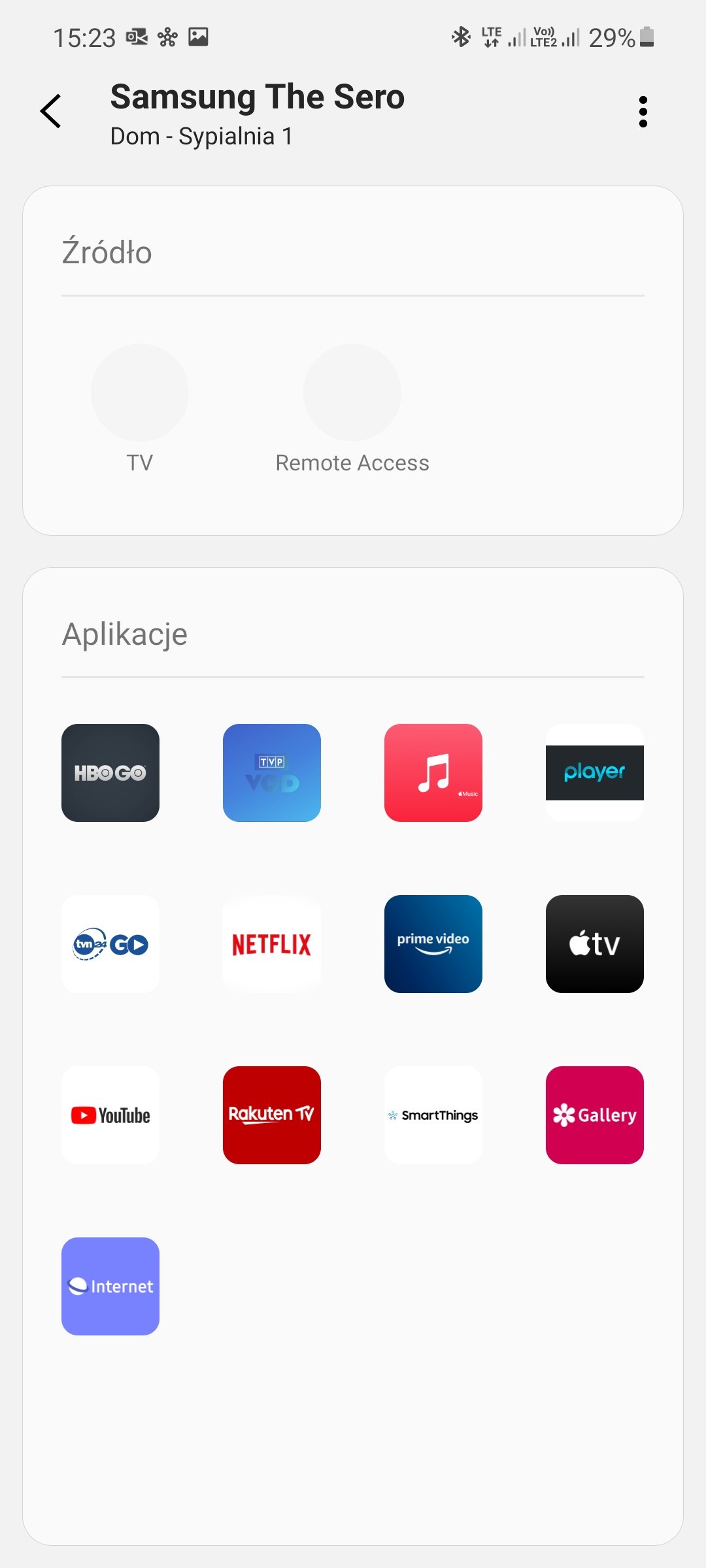The height and width of the screenshot is (1568, 706).
Task: Launch the TVN24 GO app
Action: [x=110, y=944]
